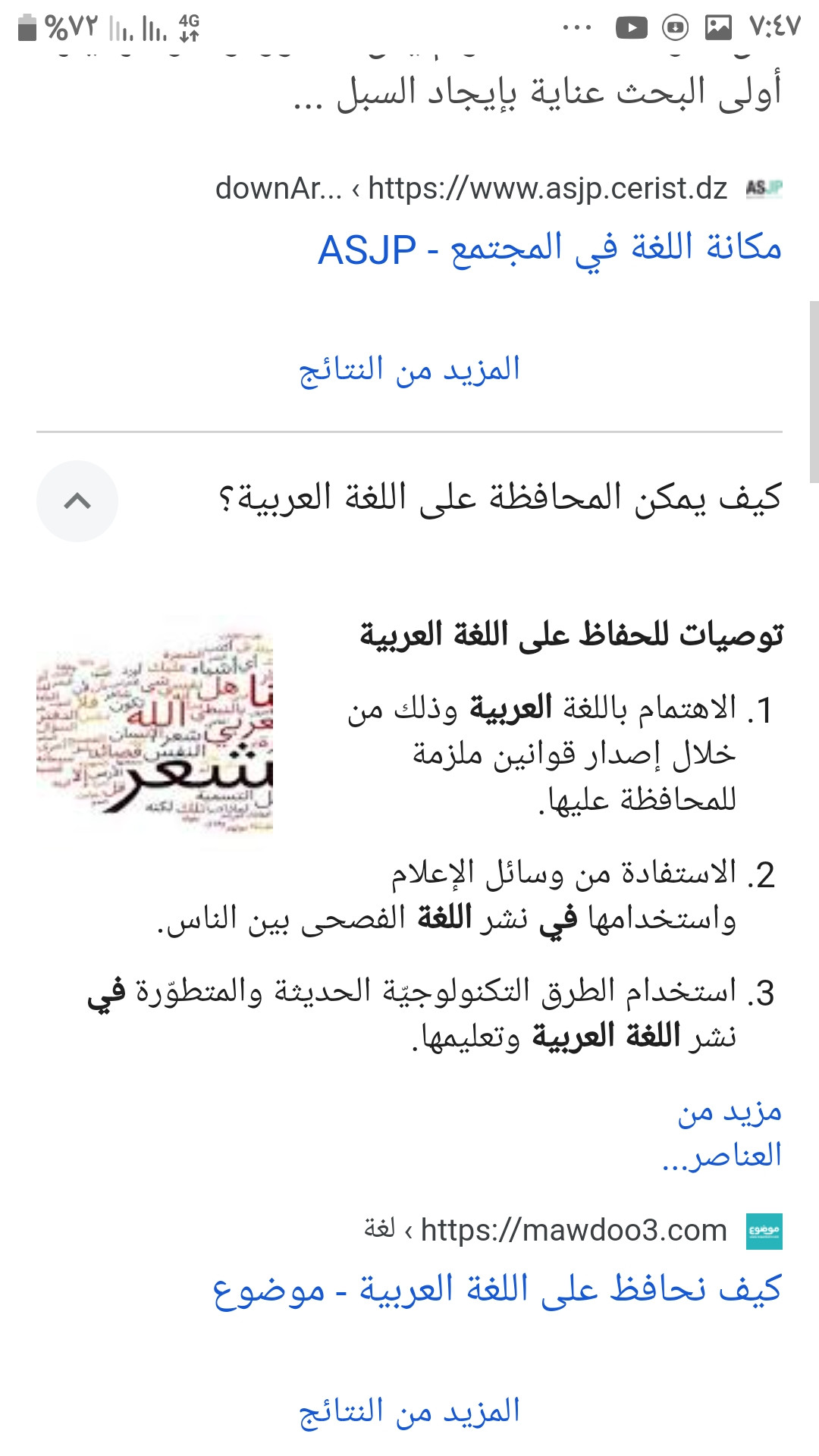Viewport: 819px width, 1456px height.
Task: Tap the first المزيد من النتائج link
Action: tap(409, 371)
